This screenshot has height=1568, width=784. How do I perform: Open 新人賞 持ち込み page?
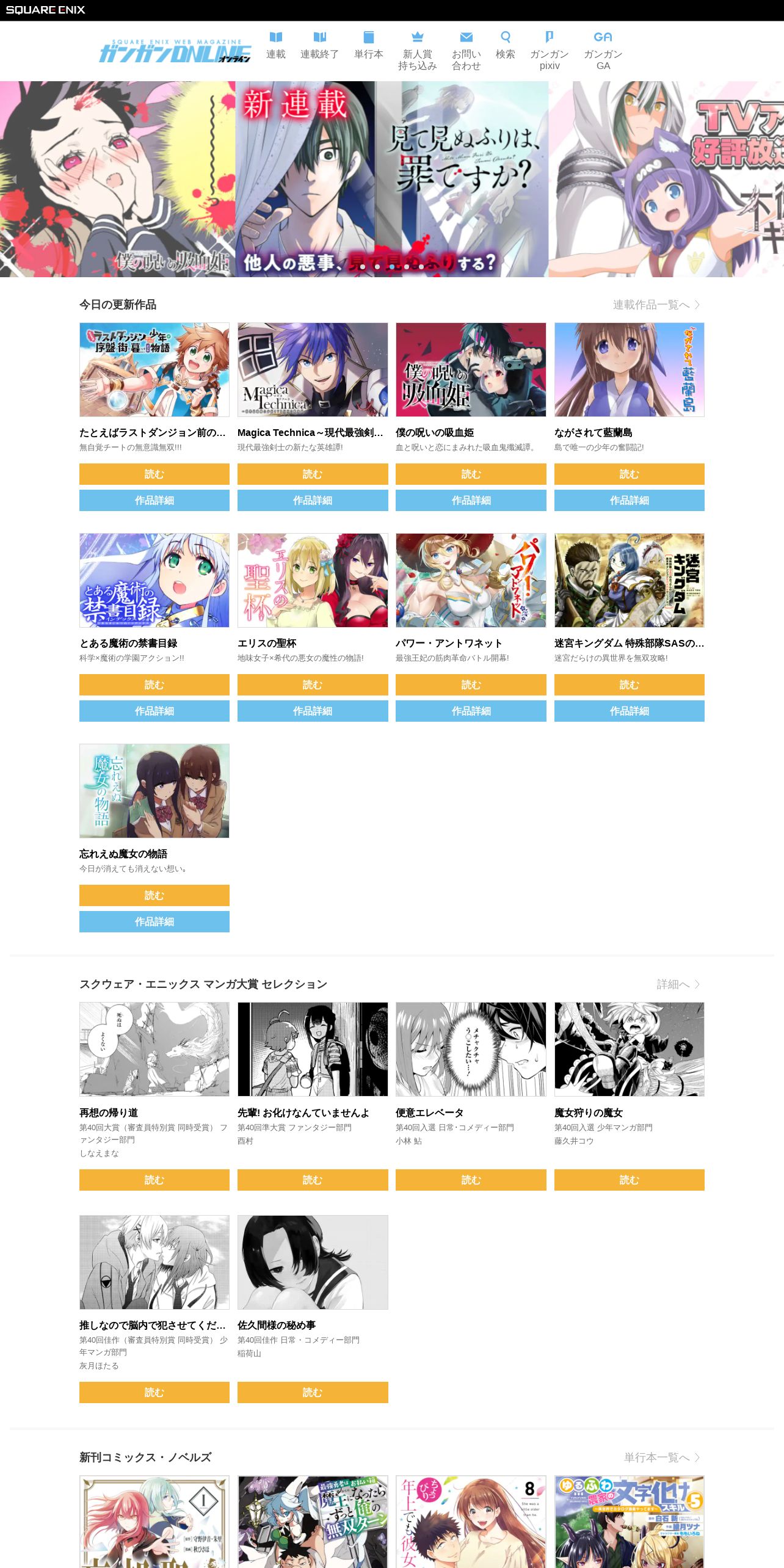417,51
